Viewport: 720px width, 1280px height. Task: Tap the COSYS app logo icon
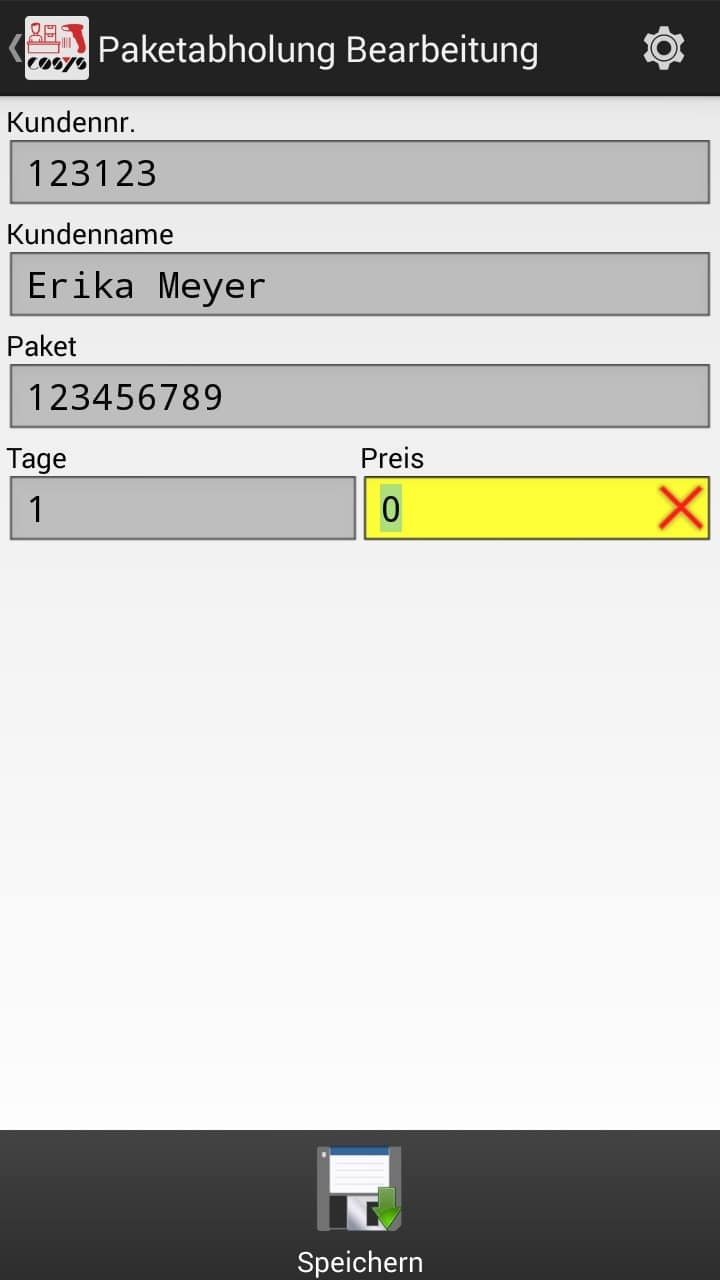pos(55,47)
